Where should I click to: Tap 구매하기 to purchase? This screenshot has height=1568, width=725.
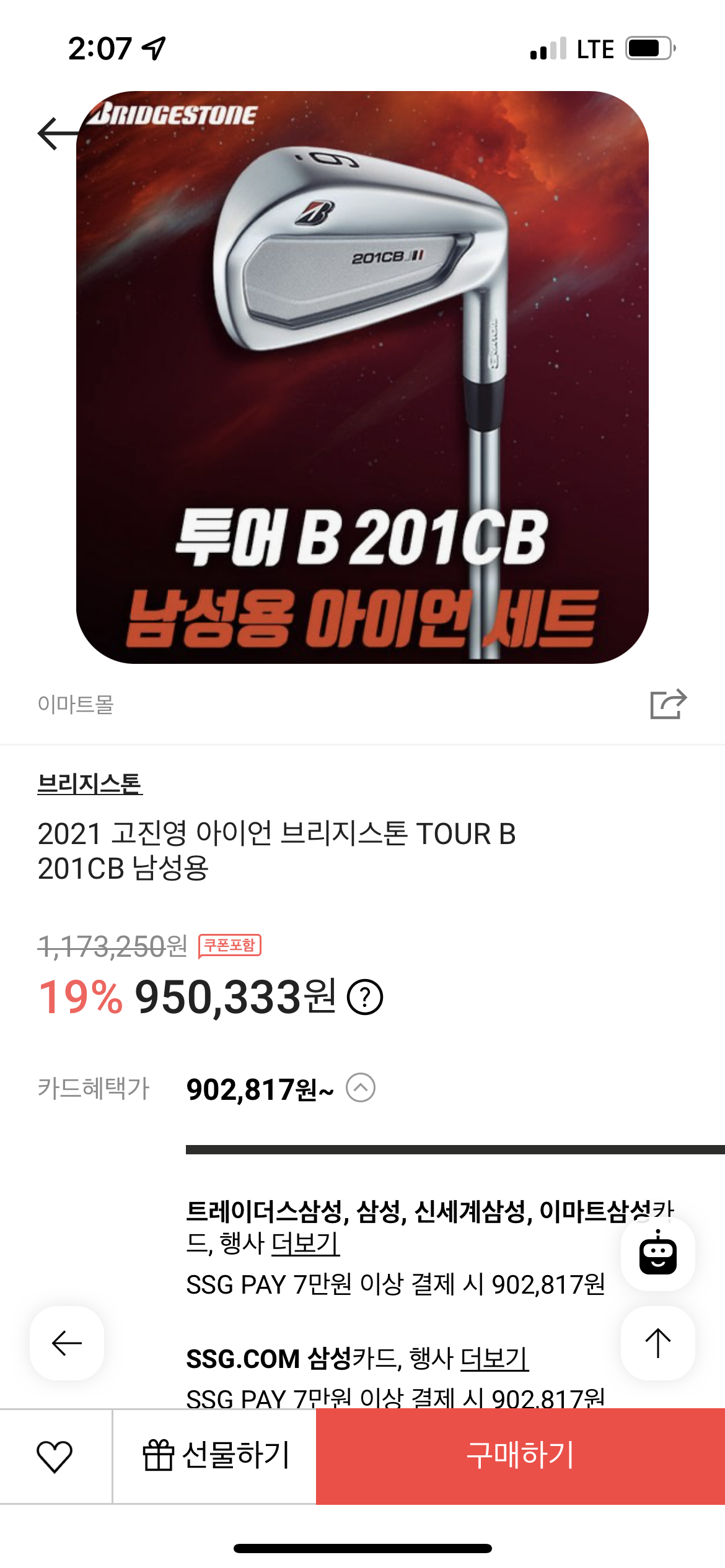pos(520,1456)
